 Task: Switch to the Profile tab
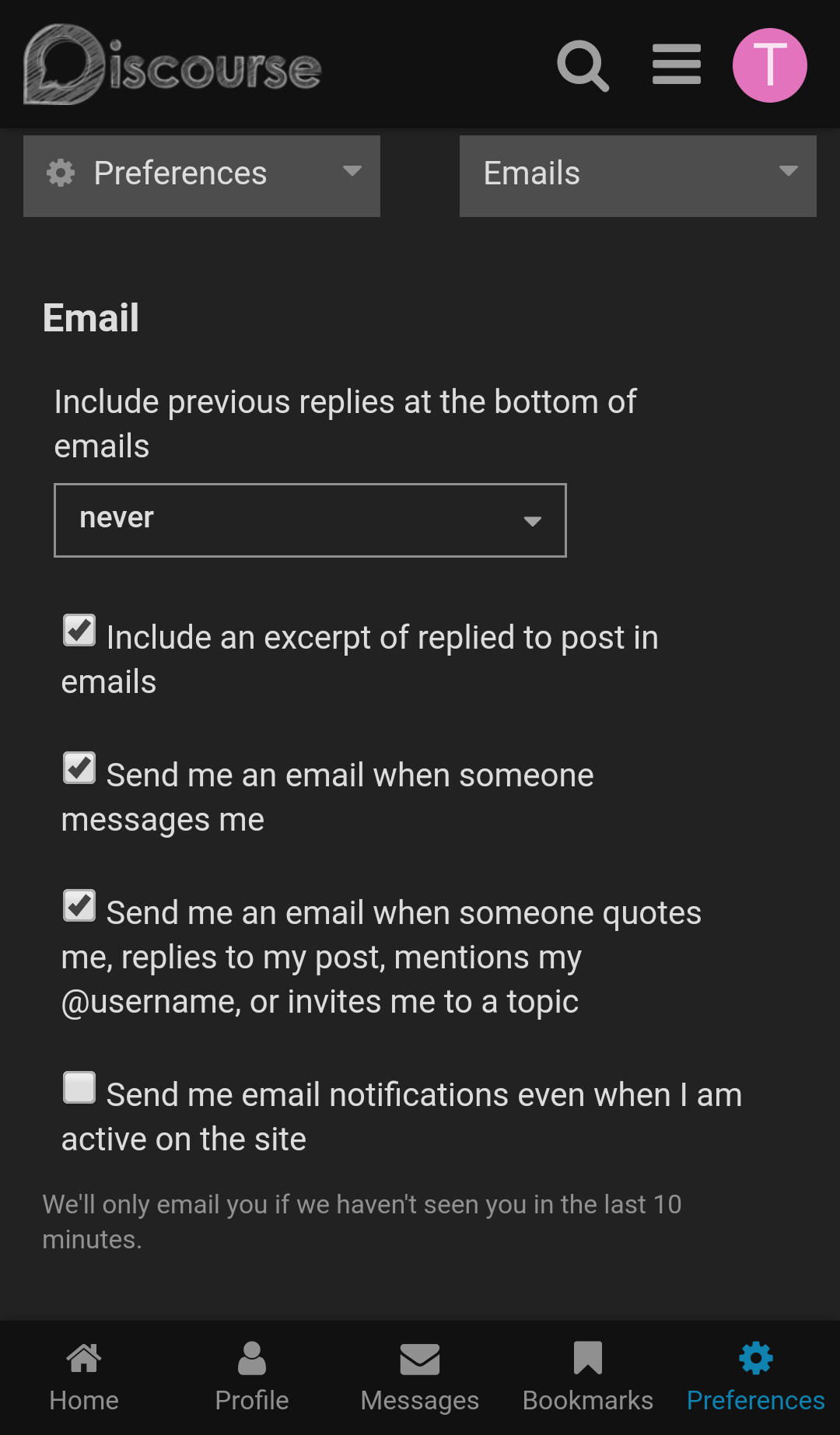252,1377
